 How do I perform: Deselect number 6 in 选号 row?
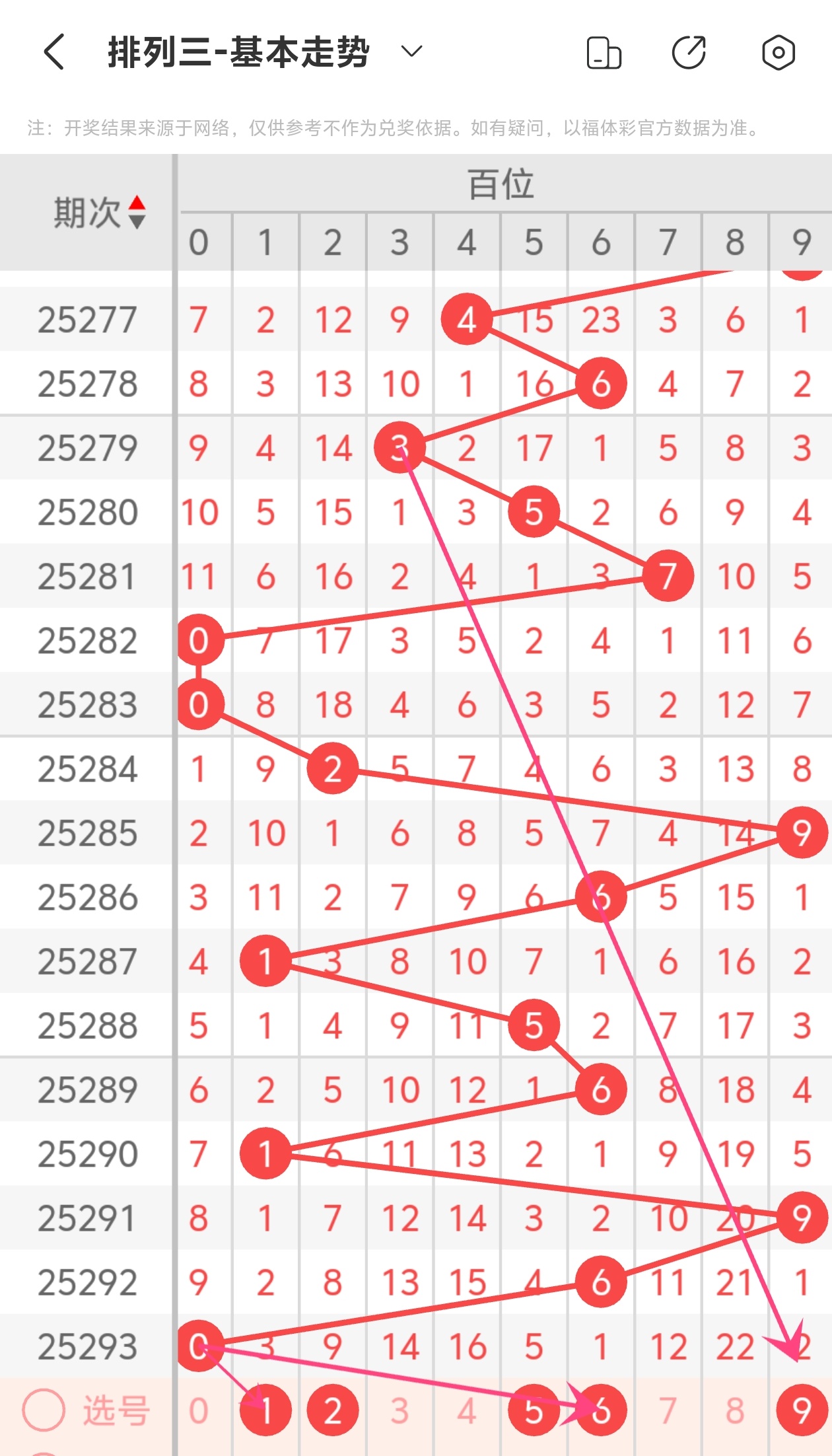601,1410
